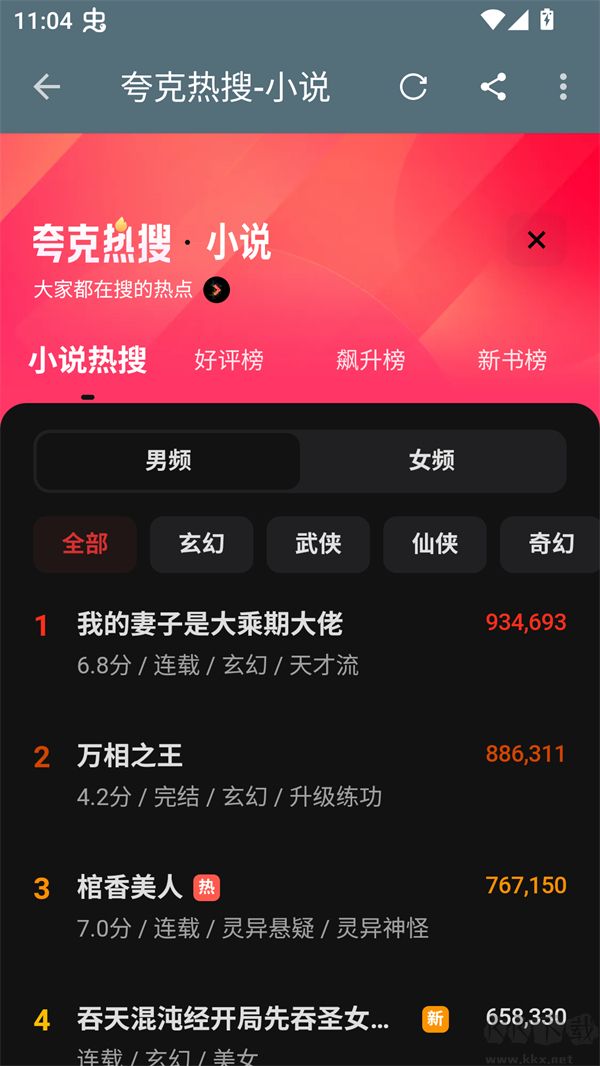Filter novels by 玄幻
Viewport: 600px width, 1066px height.
202,544
